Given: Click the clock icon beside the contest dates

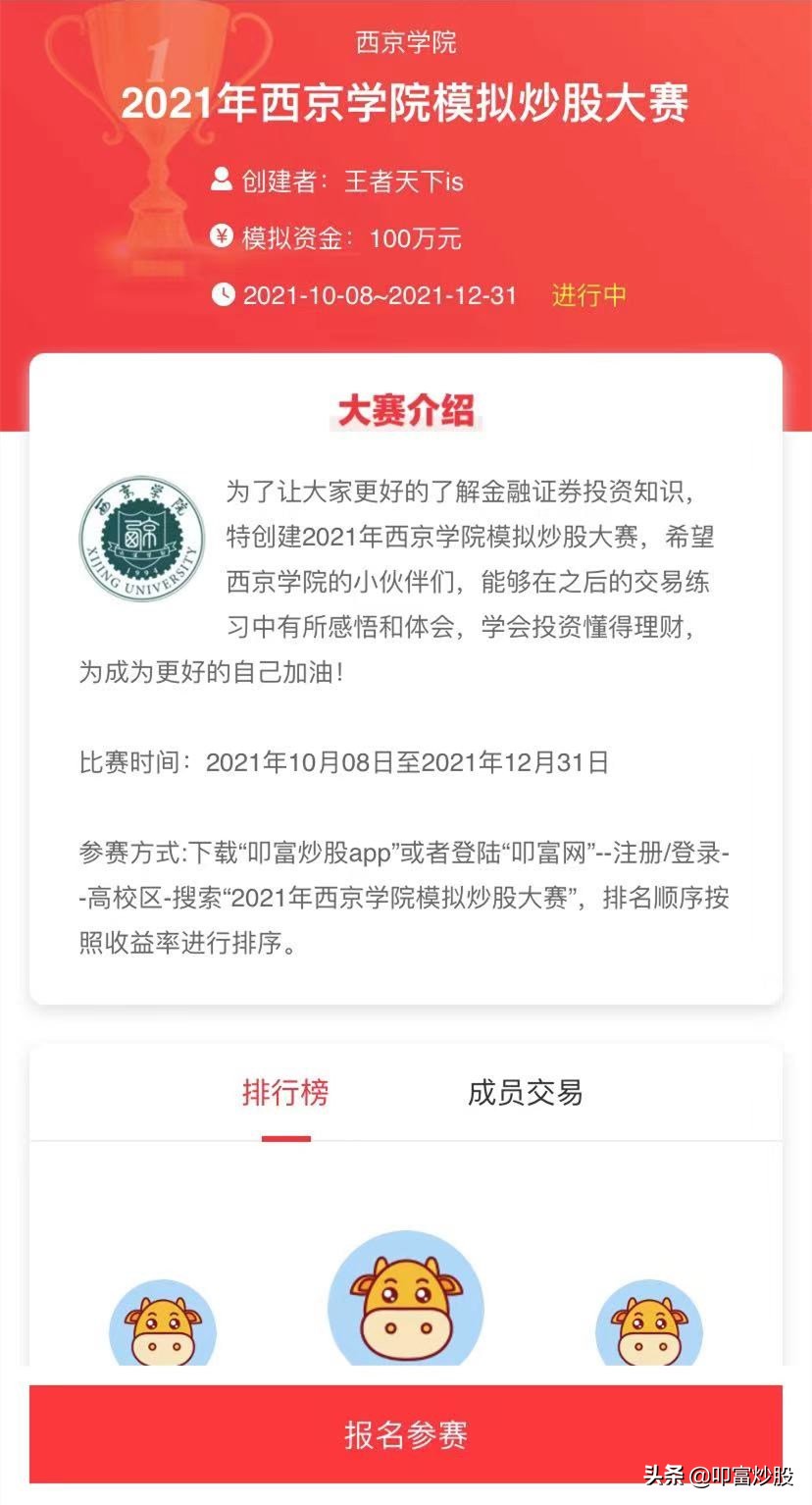Looking at the screenshot, I should 224,295.
